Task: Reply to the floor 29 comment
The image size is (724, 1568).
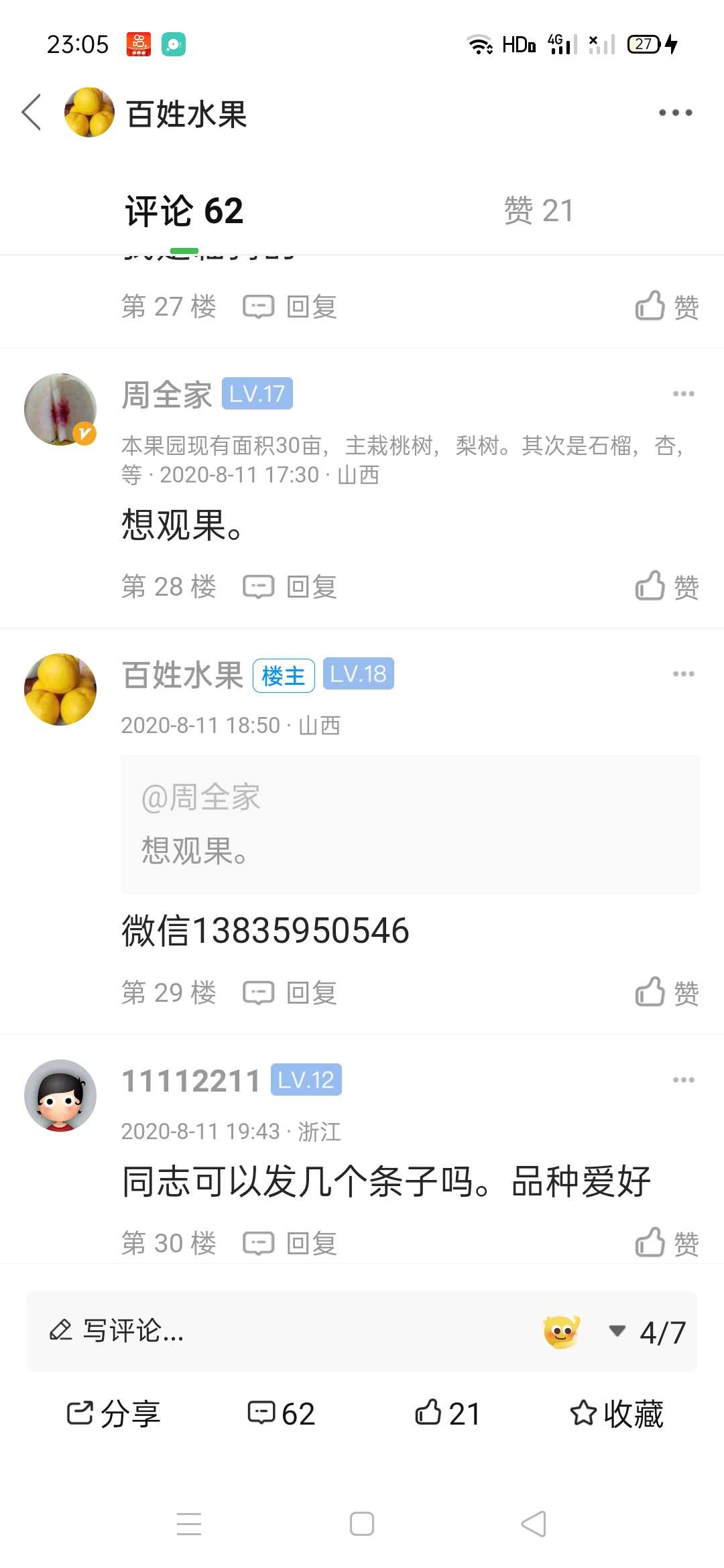Action: [290, 993]
